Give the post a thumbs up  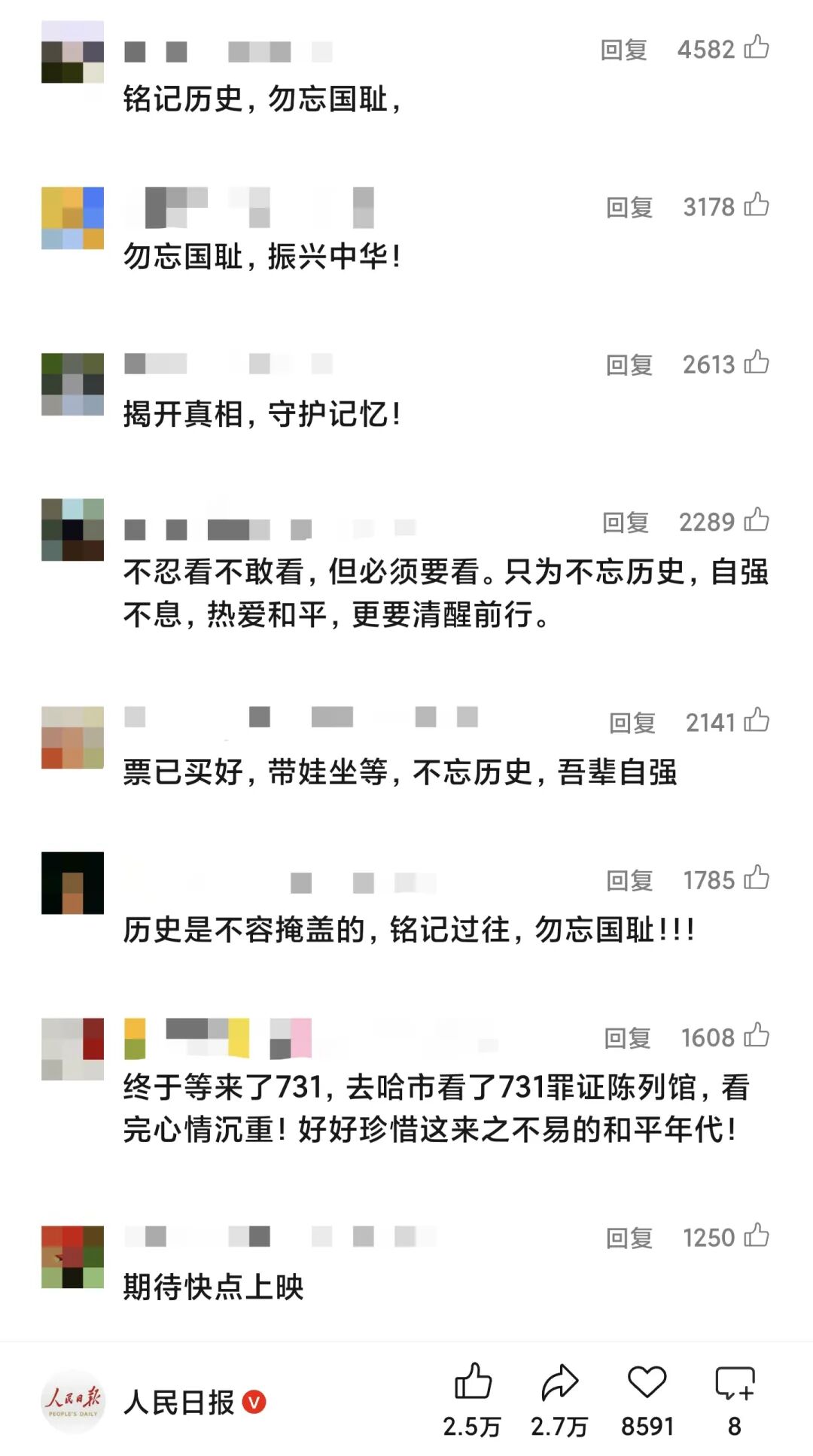pos(473,1384)
